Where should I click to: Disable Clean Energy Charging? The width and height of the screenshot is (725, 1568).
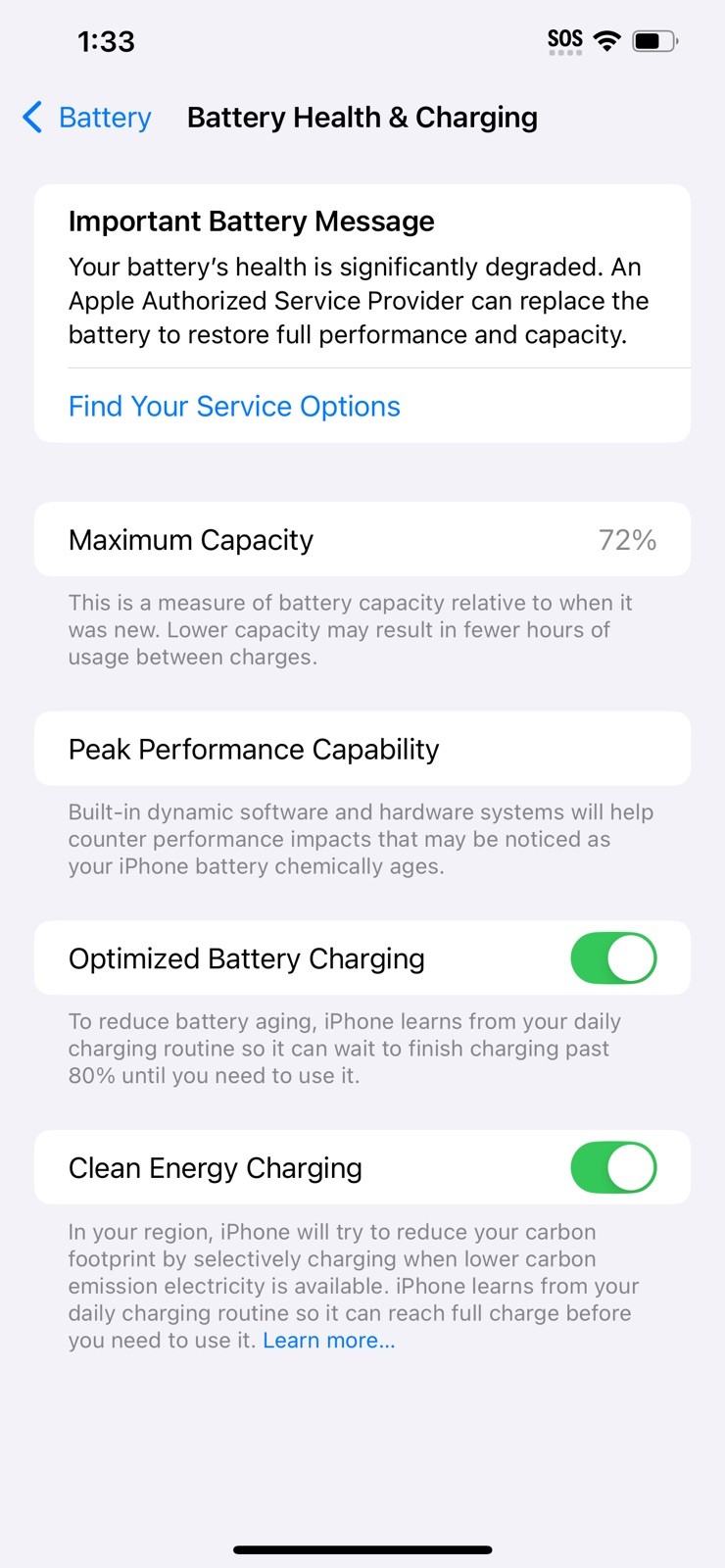(613, 1168)
